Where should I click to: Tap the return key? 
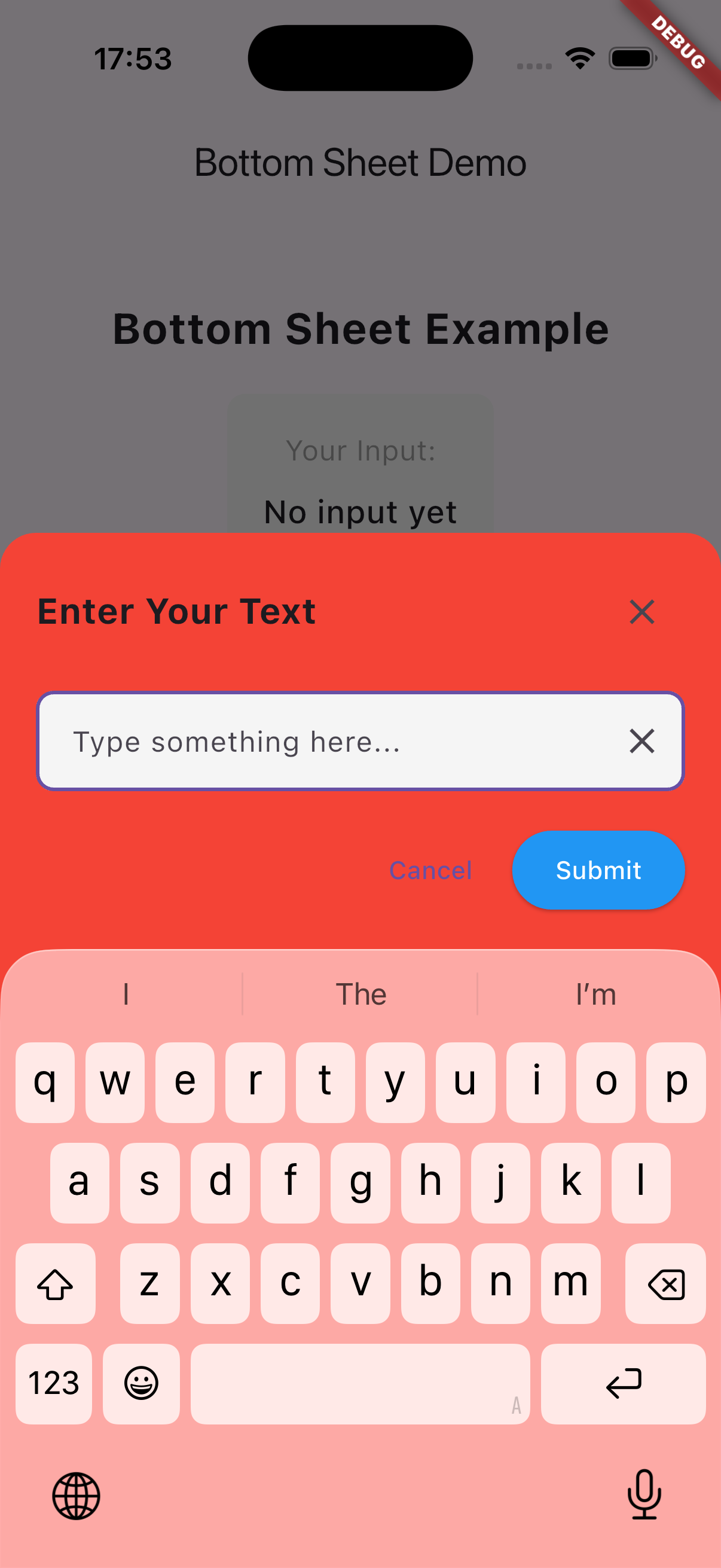click(623, 1384)
